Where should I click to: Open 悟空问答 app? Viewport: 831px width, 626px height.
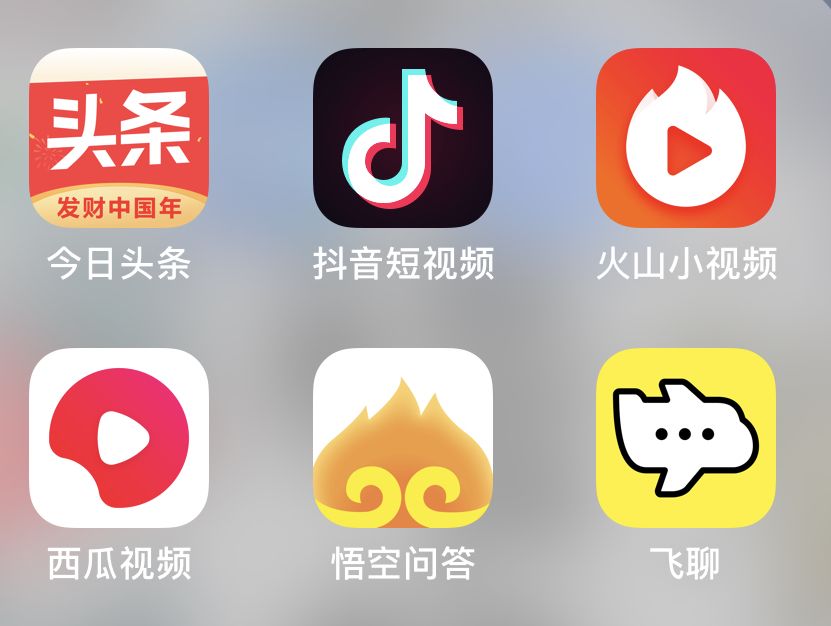(x=403, y=438)
